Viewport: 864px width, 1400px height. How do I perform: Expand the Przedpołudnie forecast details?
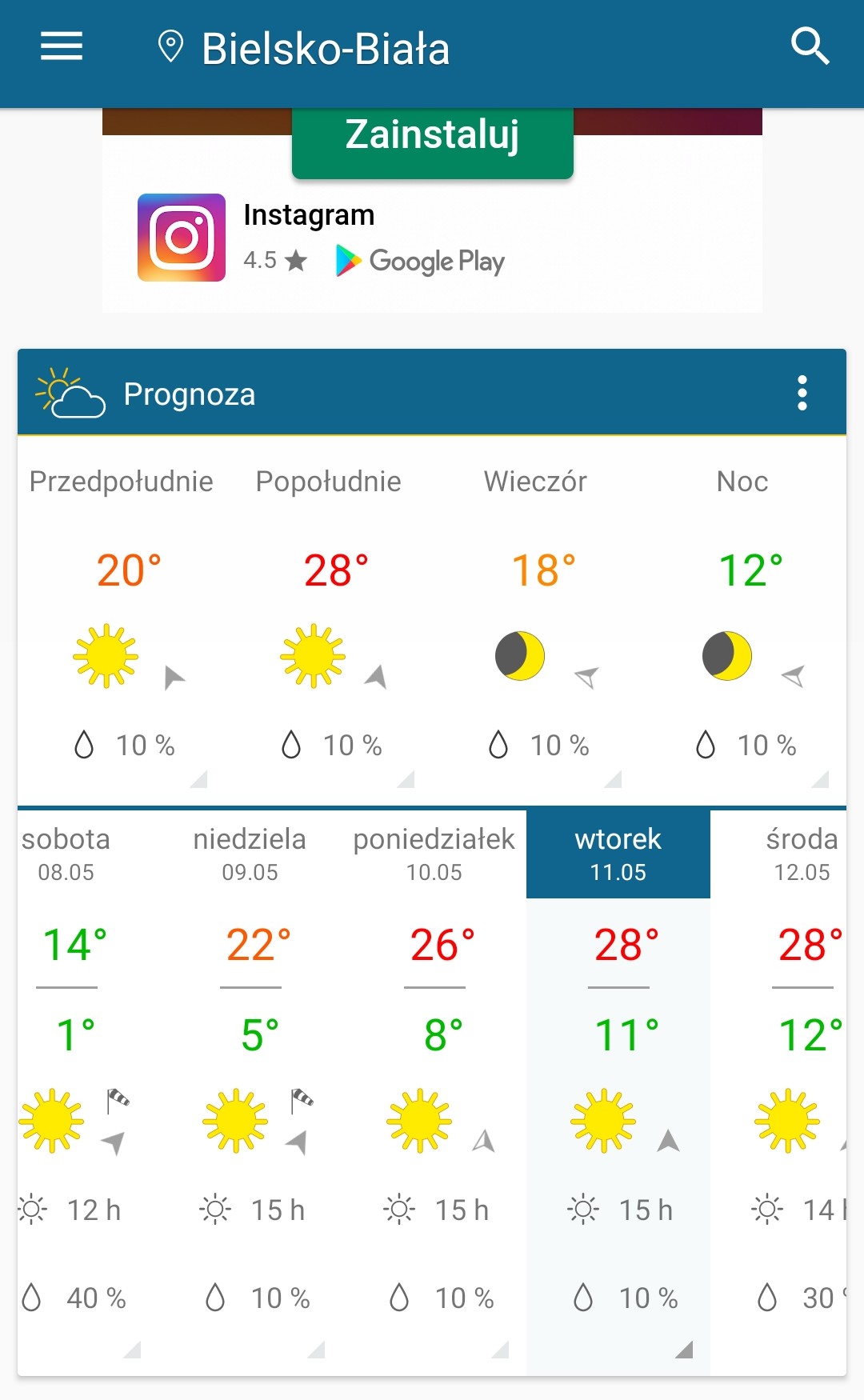(x=122, y=621)
